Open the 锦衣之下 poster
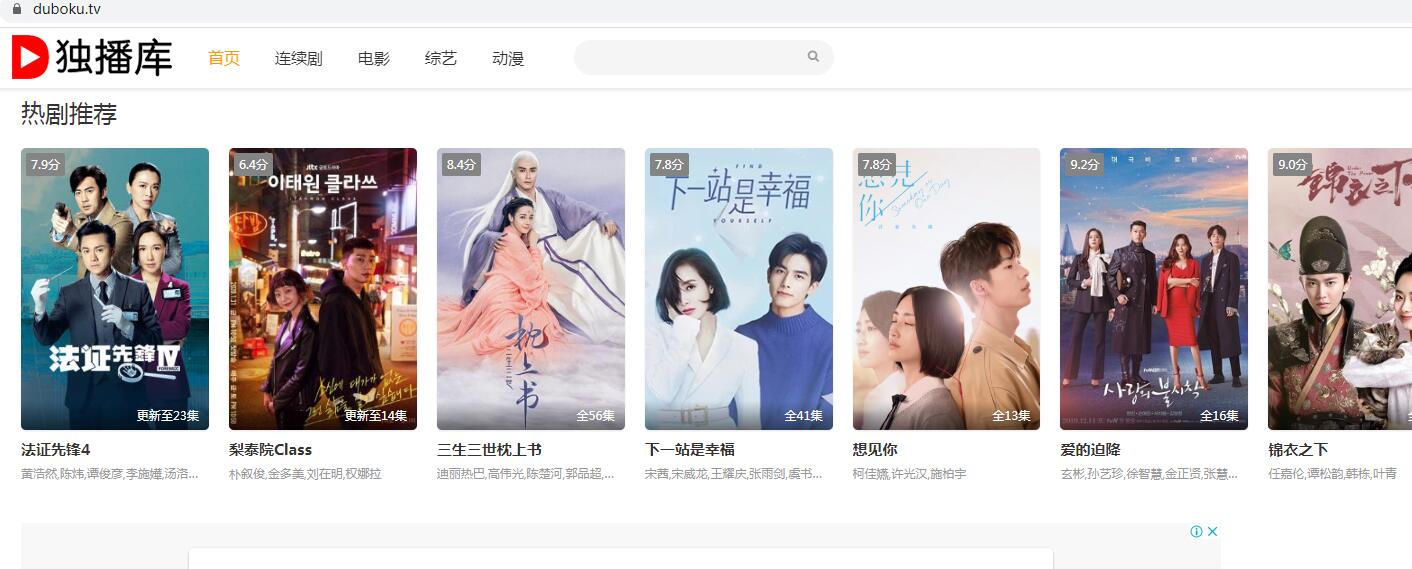This screenshot has width=1412, height=569. (x=1340, y=288)
